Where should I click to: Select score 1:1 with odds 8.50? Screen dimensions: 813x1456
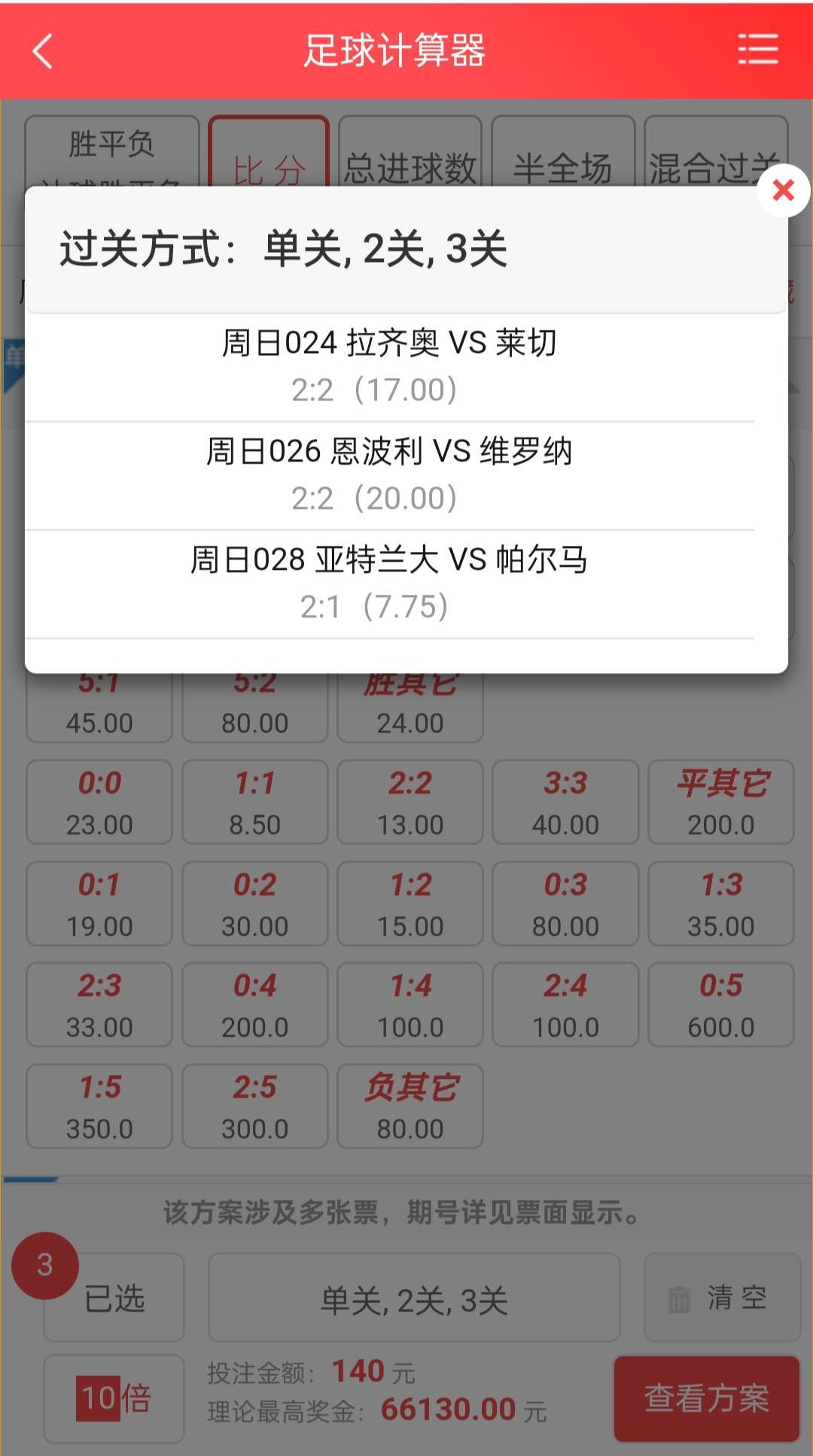(x=254, y=802)
